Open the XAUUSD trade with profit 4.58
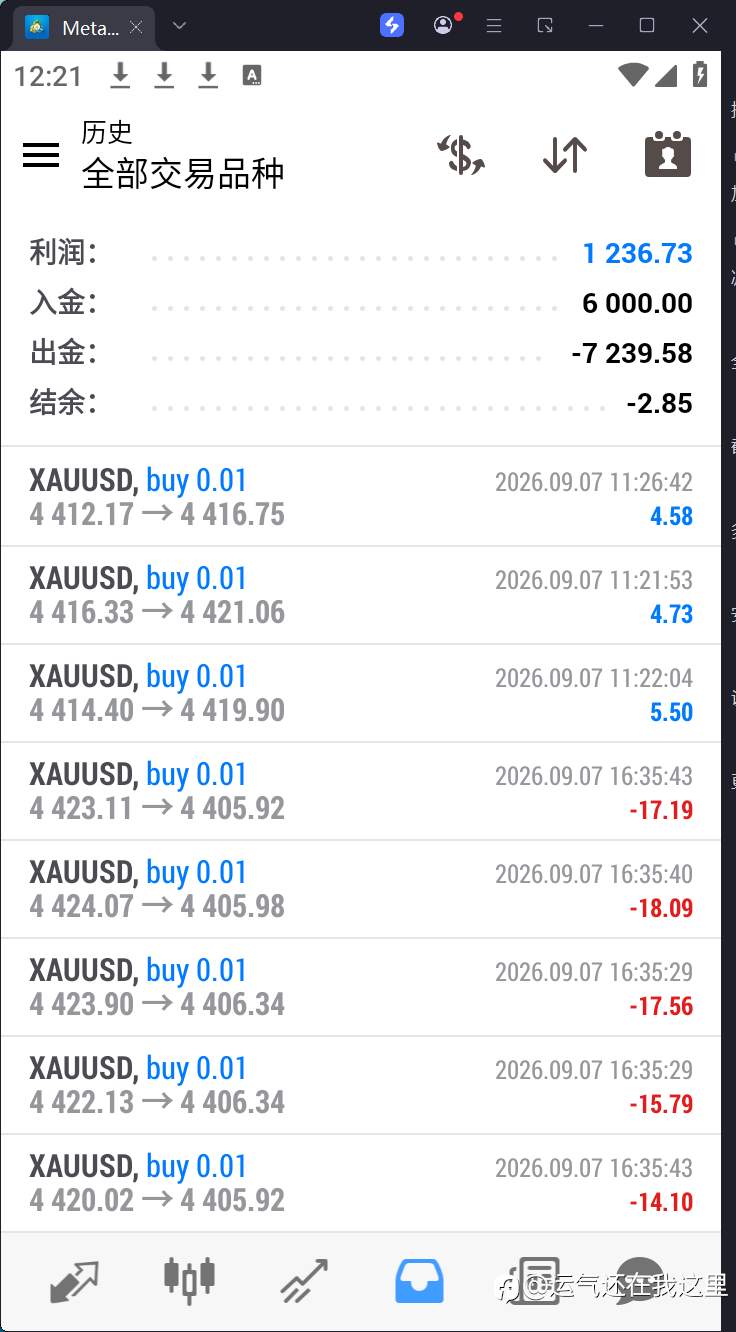Viewport: 736px width, 1332px height. [361, 497]
